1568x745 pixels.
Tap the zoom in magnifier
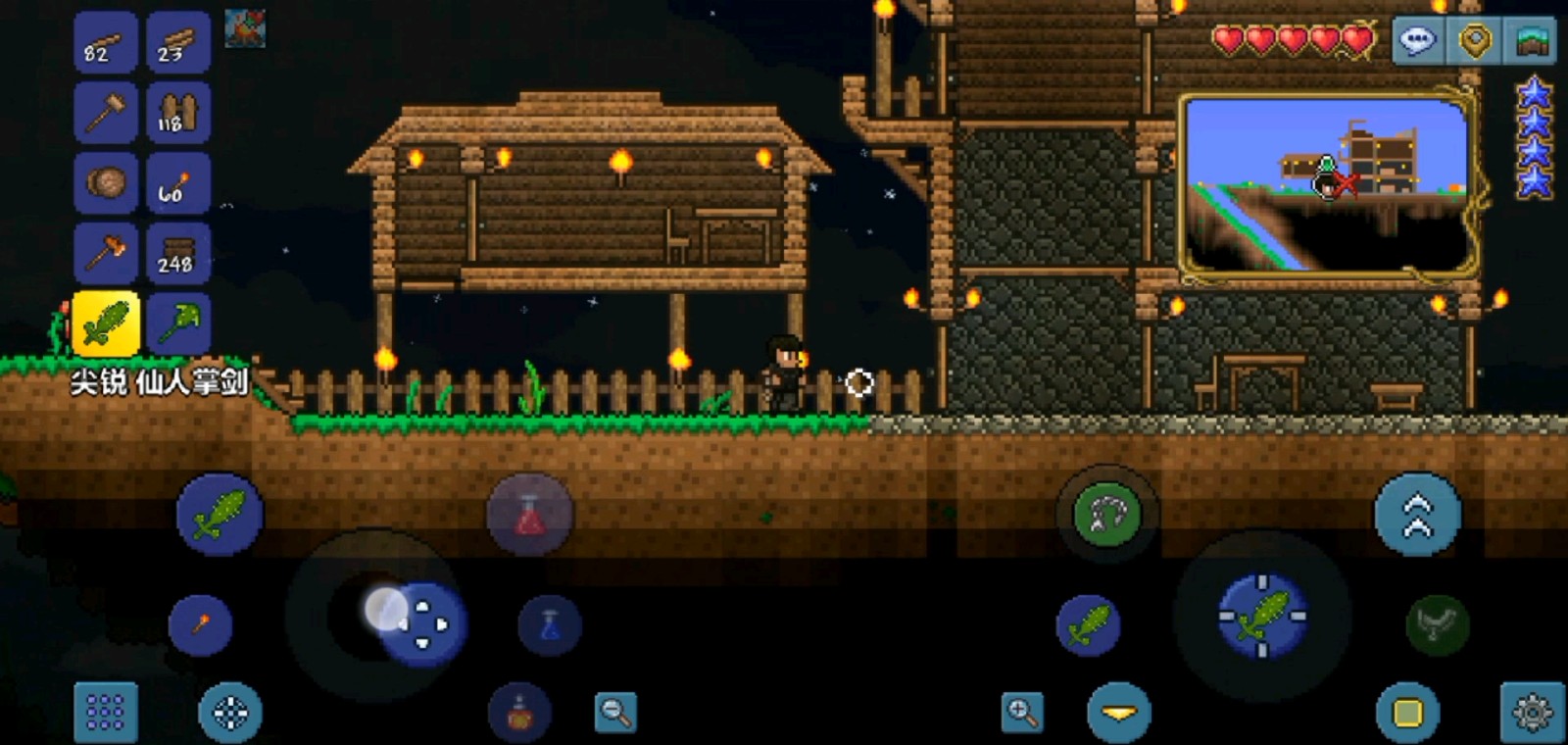(x=1021, y=713)
